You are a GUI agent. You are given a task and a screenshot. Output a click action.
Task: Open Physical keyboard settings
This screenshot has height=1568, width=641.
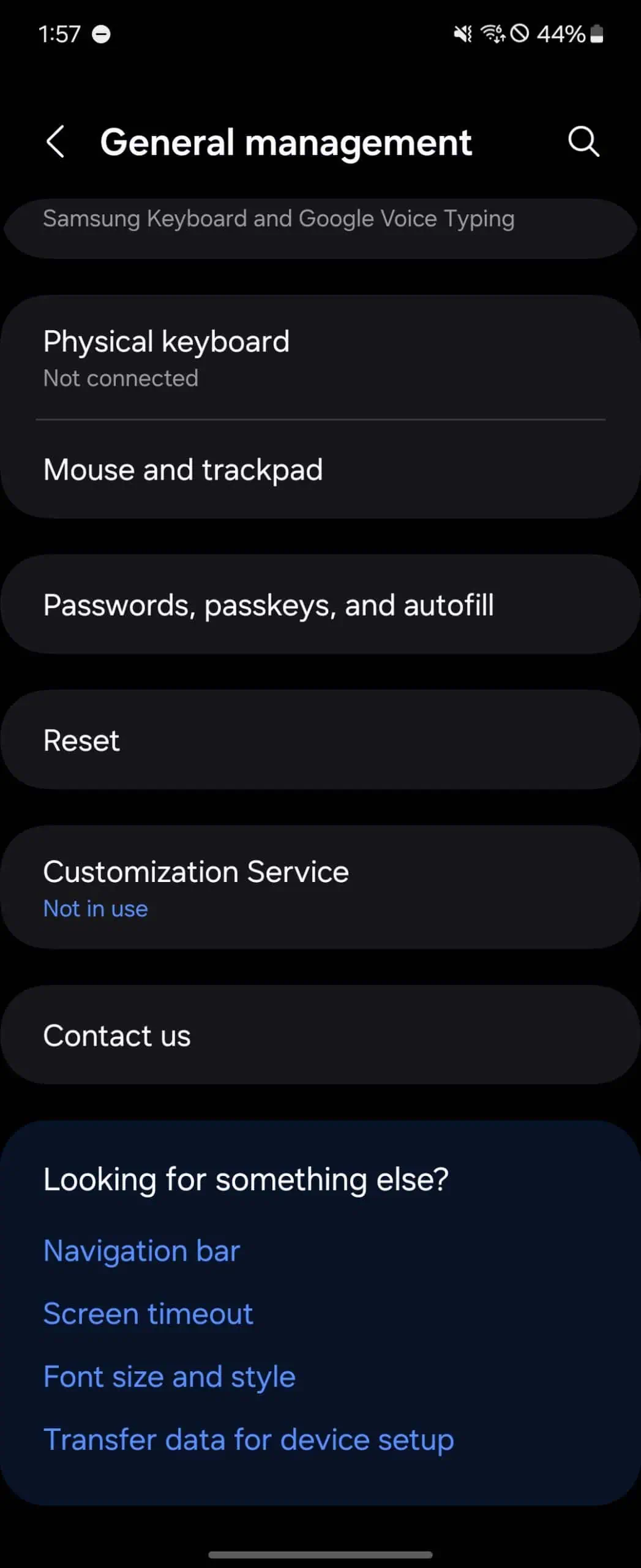click(x=320, y=358)
